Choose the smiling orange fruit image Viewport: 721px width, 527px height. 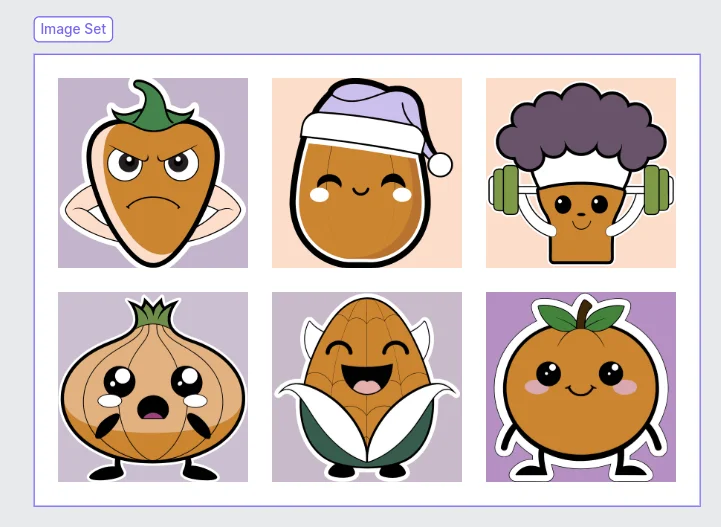pos(581,387)
